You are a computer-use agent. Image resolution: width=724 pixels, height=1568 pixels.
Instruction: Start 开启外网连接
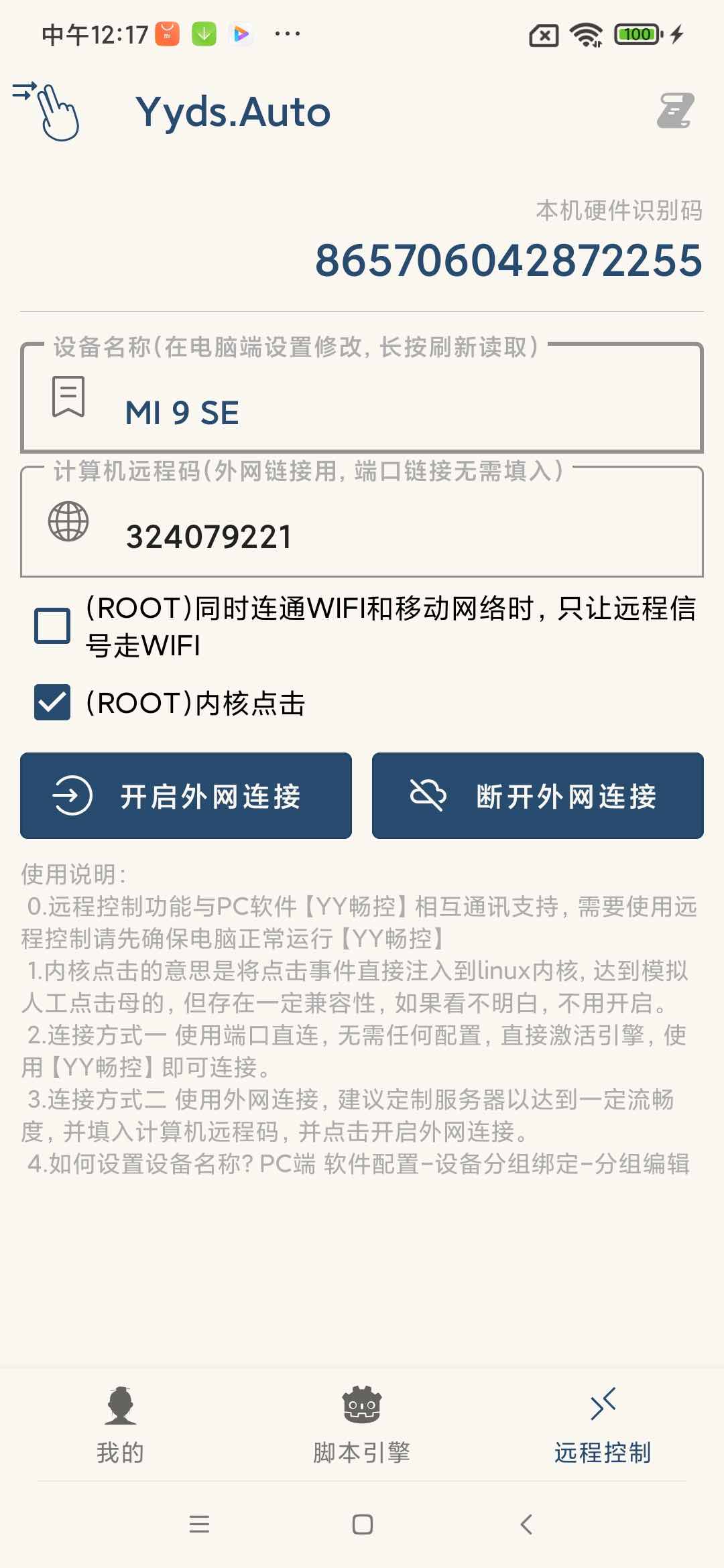click(186, 796)
